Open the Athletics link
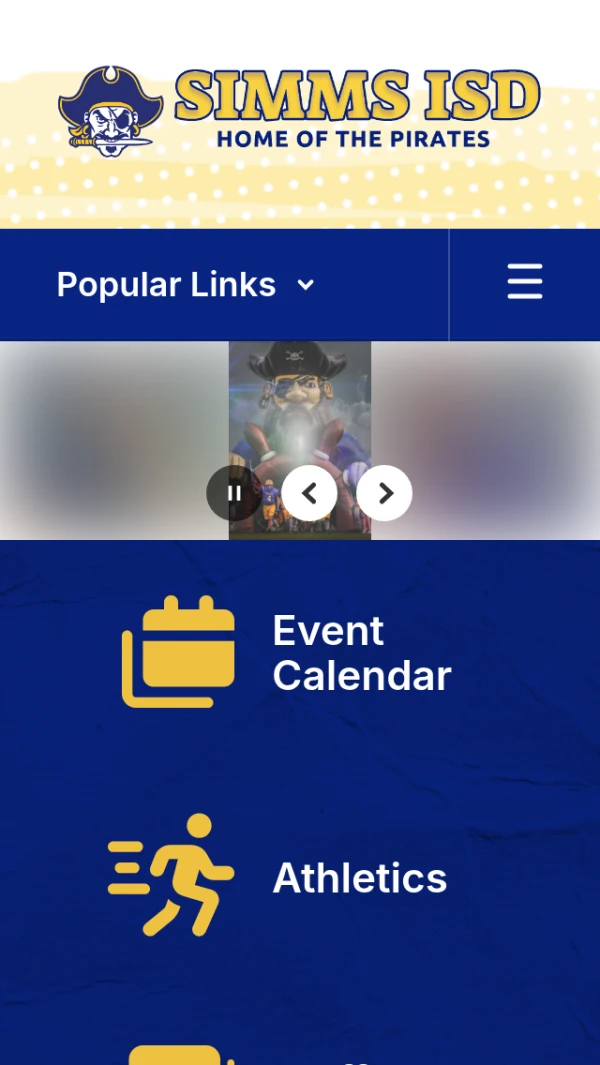This screenshot has height=1065, width=600. tap(277, 876)
